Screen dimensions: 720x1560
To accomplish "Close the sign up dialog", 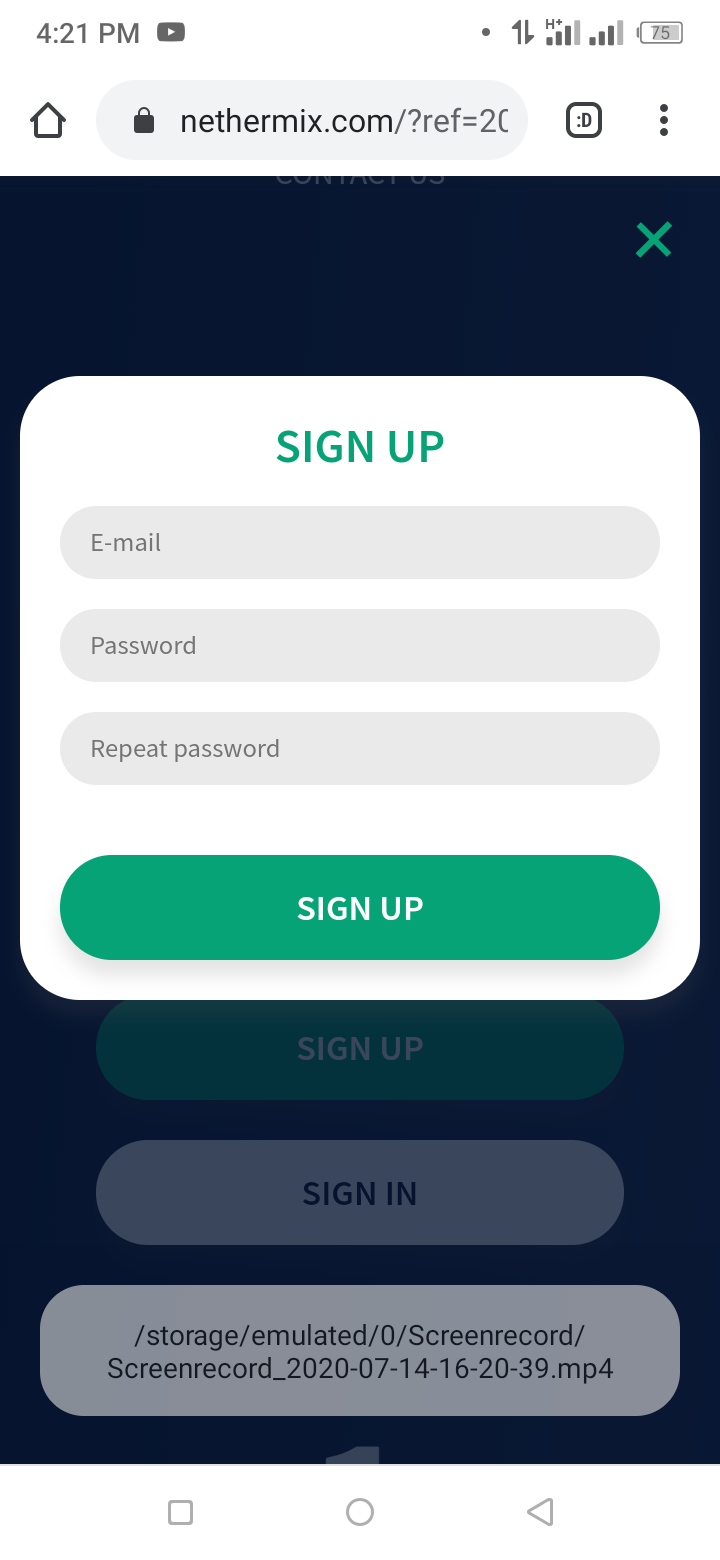I will (654, 240).
